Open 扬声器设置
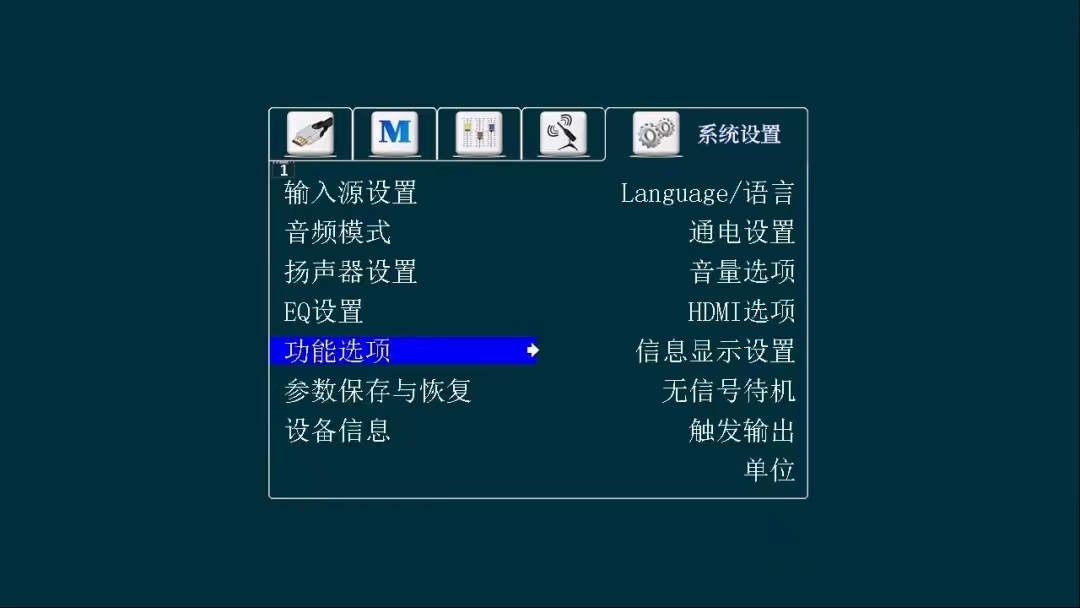Image resolution: width=1080 pixels, height=608 pixels. [351, 272]
